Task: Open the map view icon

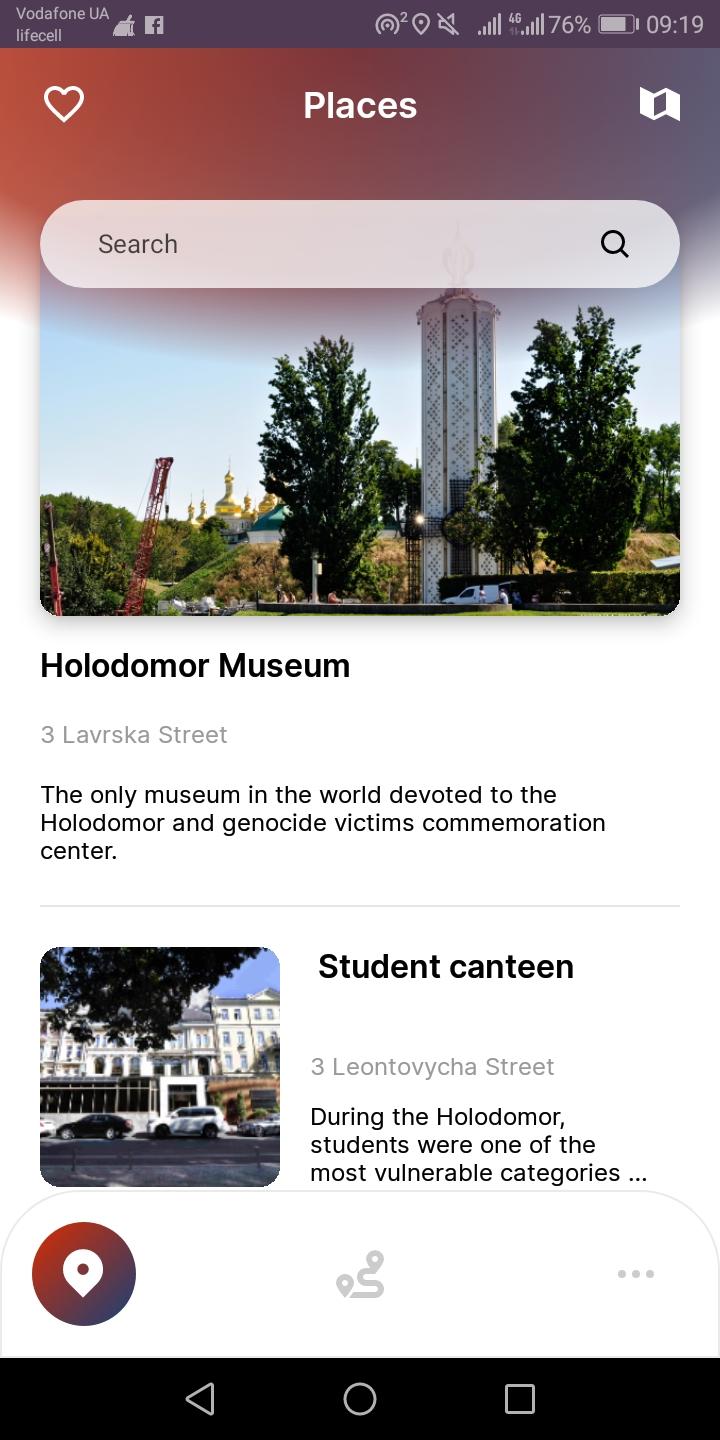Action: [x=660, y=104]
